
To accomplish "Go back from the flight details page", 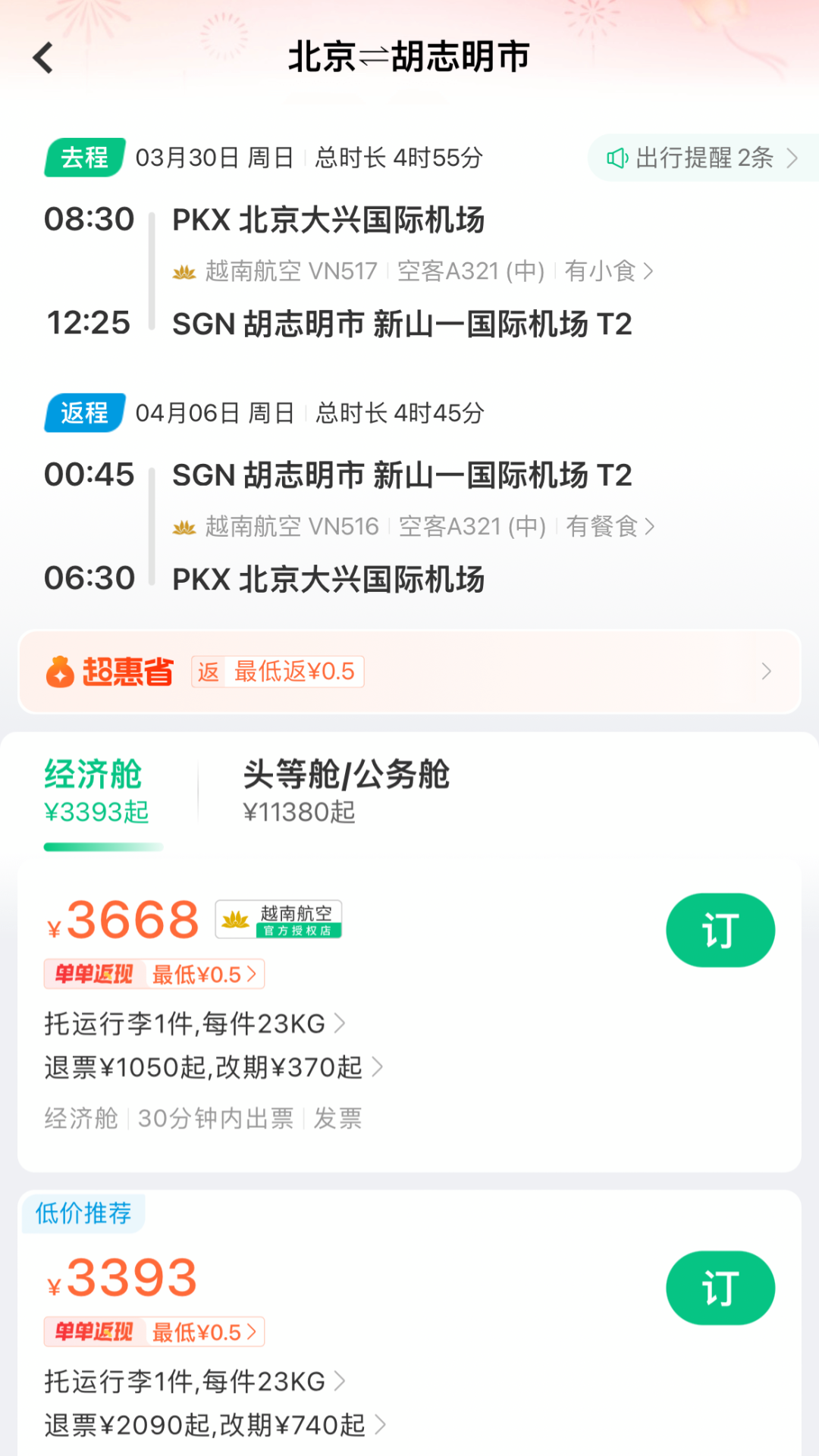I will 43,58.
